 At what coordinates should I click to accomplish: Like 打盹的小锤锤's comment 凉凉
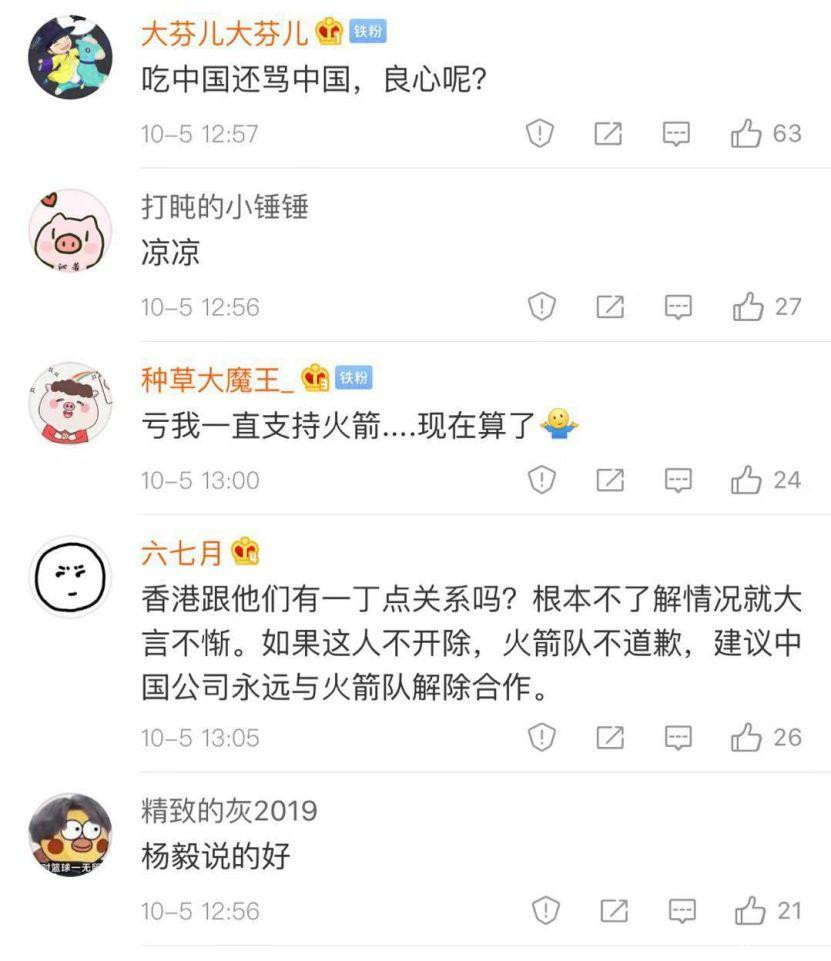click(x=748, y=307)
